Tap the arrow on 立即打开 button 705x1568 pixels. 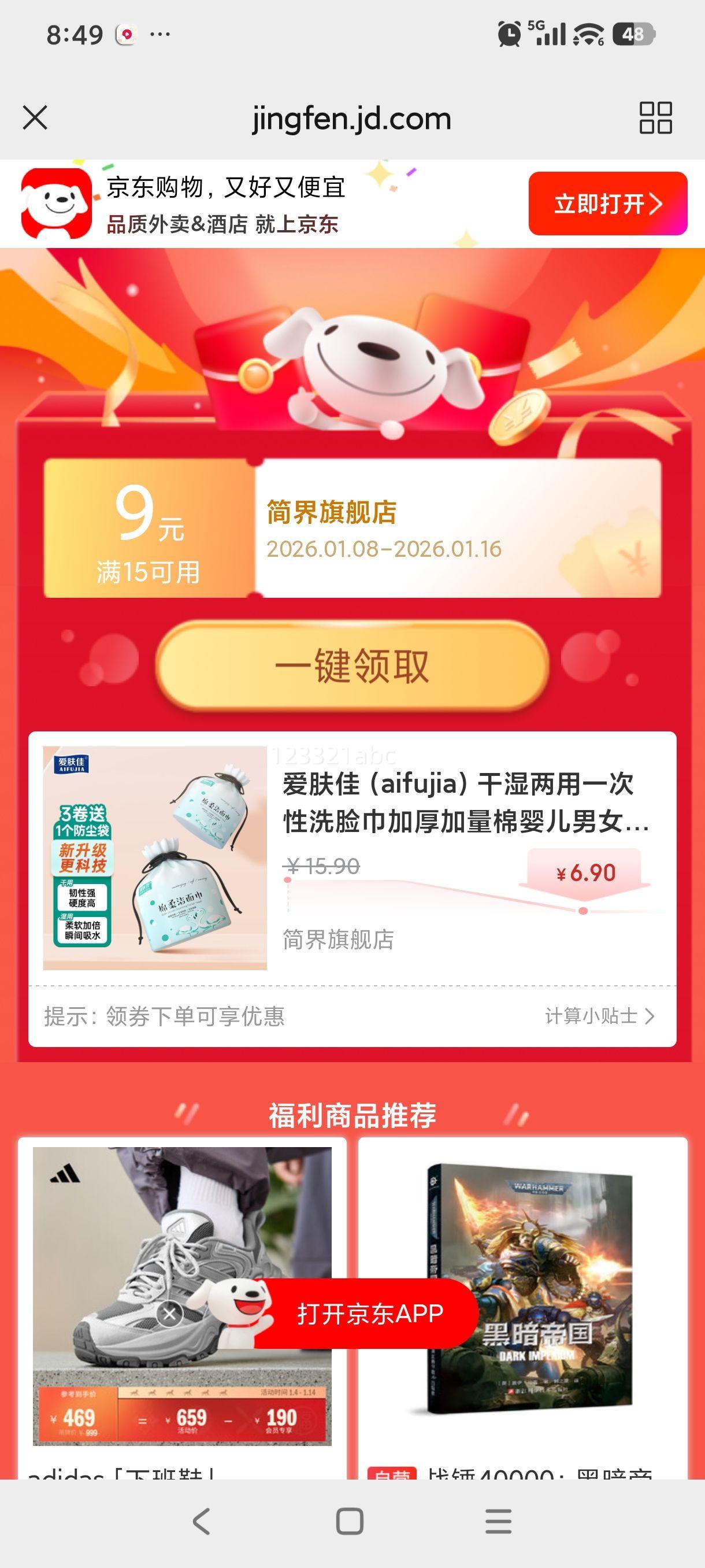pyautogui.click(x=656, y=205)
